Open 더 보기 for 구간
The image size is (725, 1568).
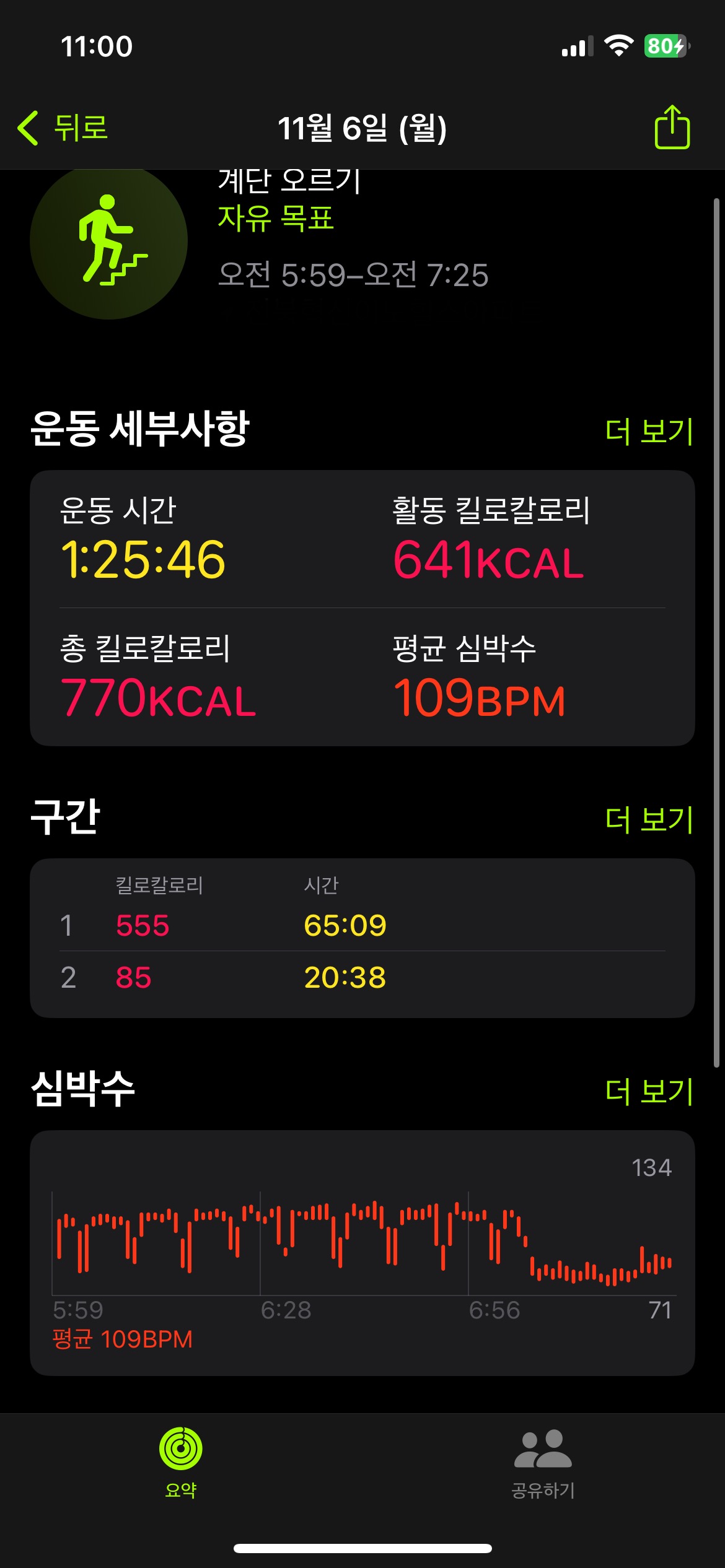pyautogui.click(x=649, y=819)
